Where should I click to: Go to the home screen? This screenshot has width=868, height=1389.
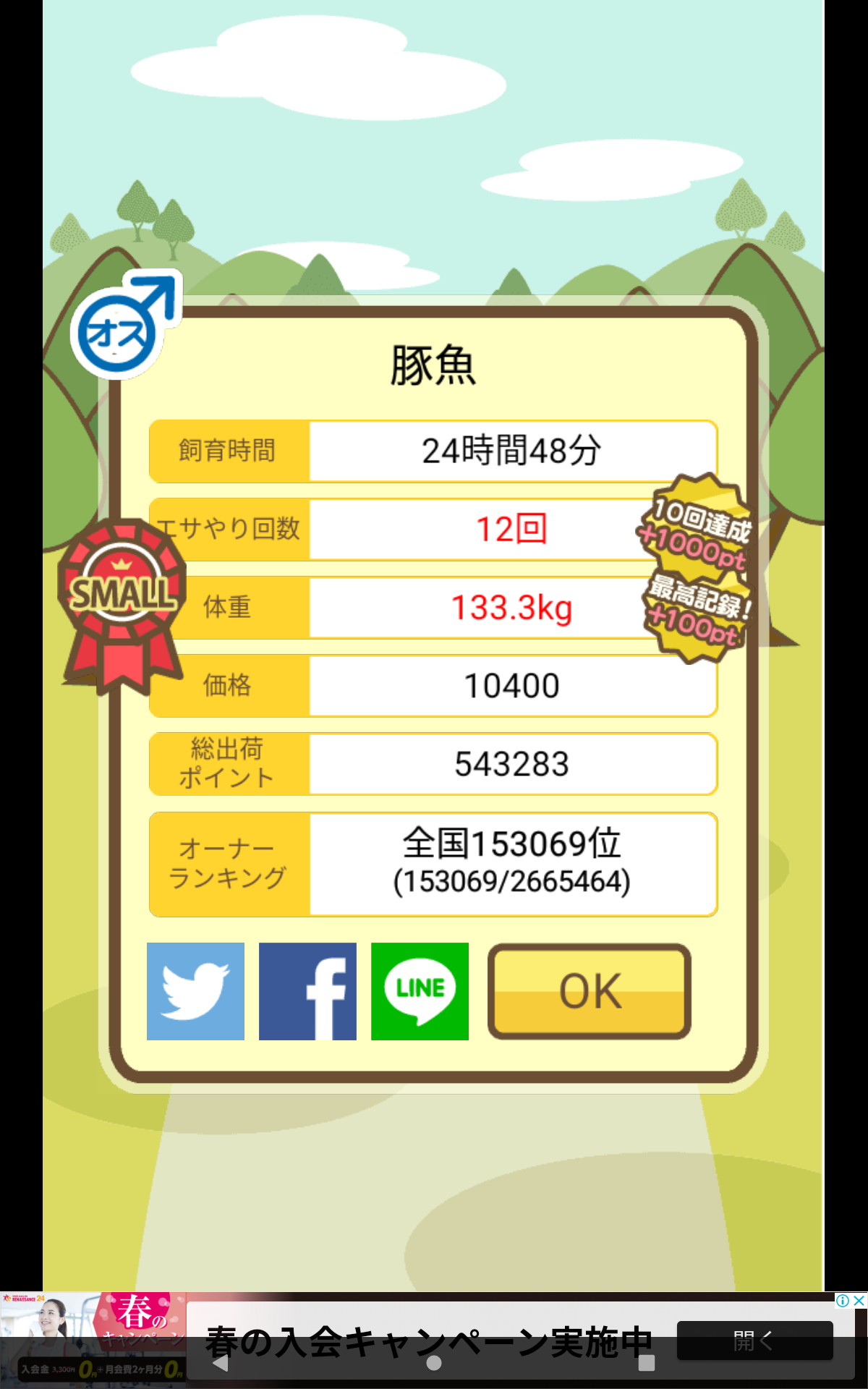click(x=434, y=1363)
